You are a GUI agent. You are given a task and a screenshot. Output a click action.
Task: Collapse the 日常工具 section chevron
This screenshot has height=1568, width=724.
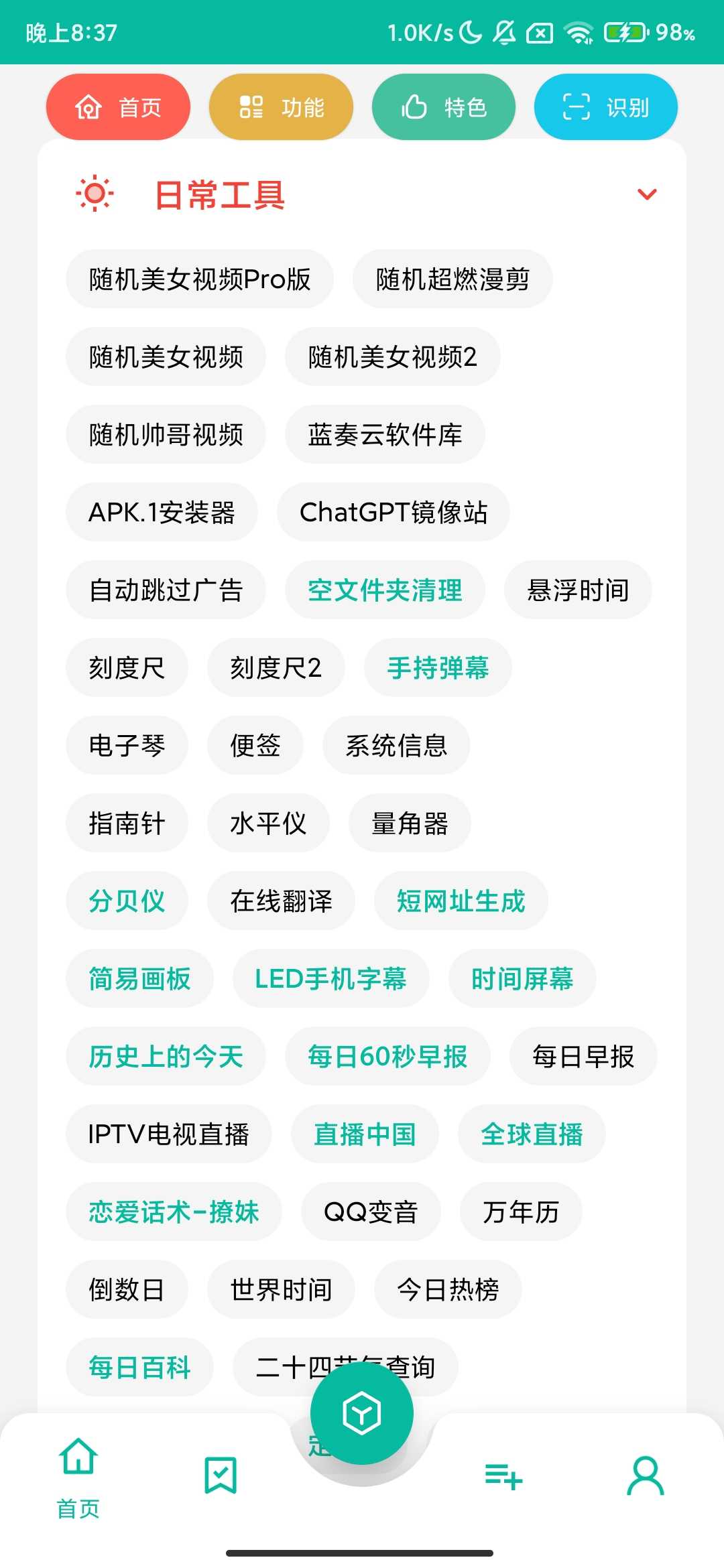(x=647, y=194)
